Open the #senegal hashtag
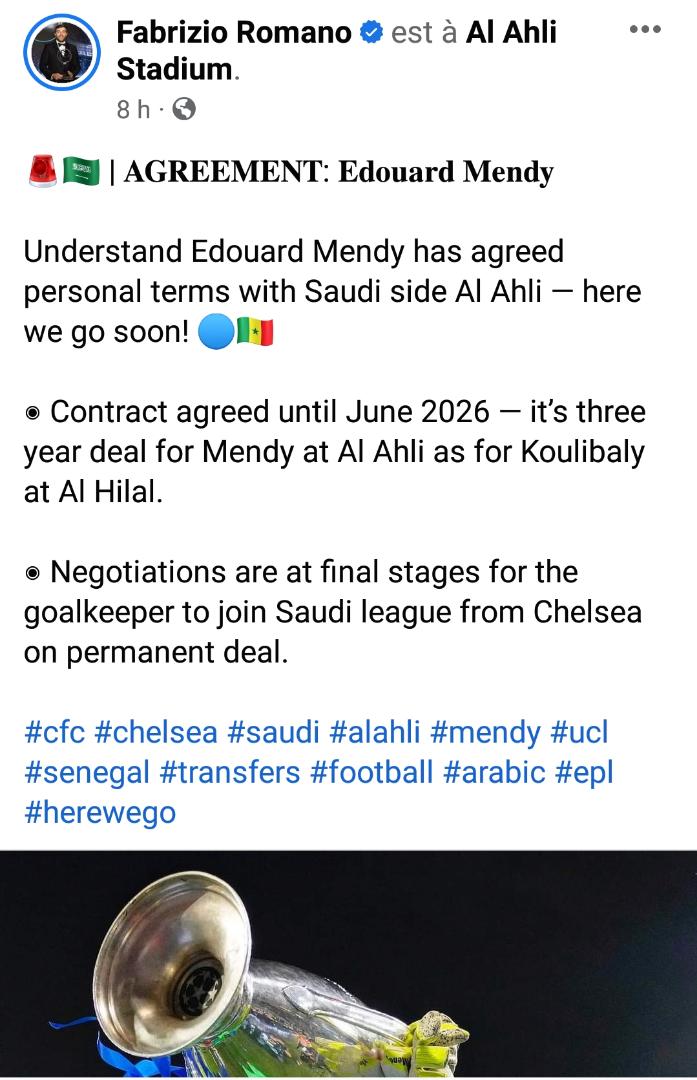The height and width of the screenshot is (1080, 697). pyautogui.click(x=87, y=772)
